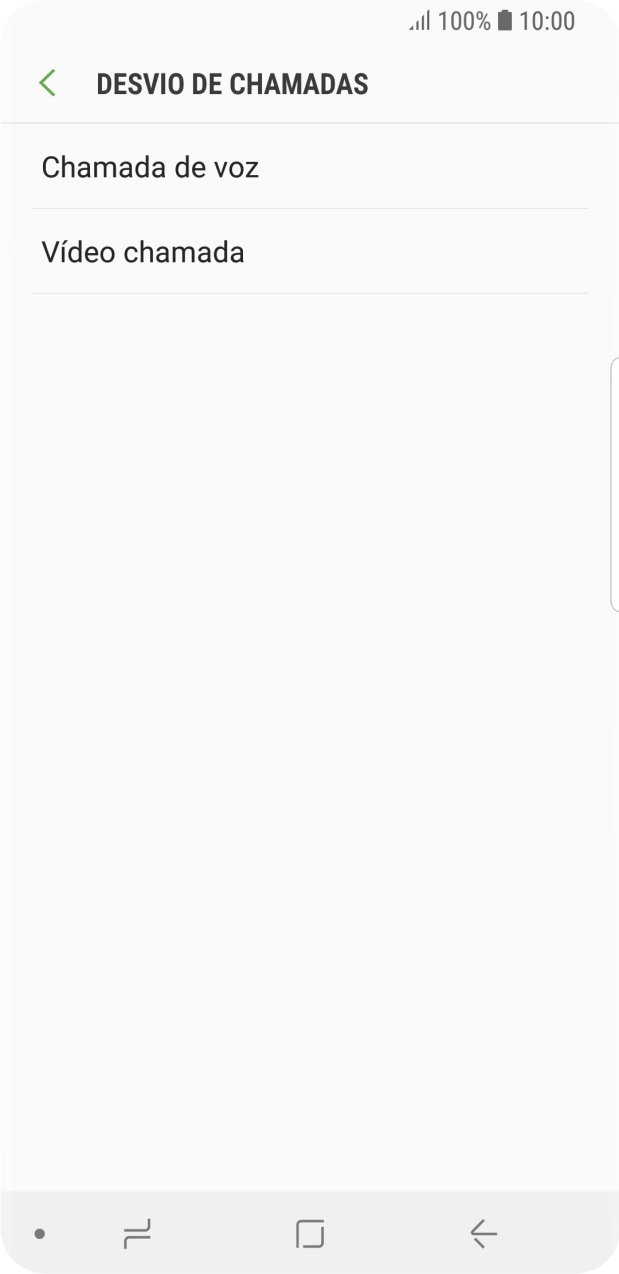Open Vídeo chamada forwarding settings
Image resolution: width=619 pixels, height=1274 pixels.
(x=143, y=252)
